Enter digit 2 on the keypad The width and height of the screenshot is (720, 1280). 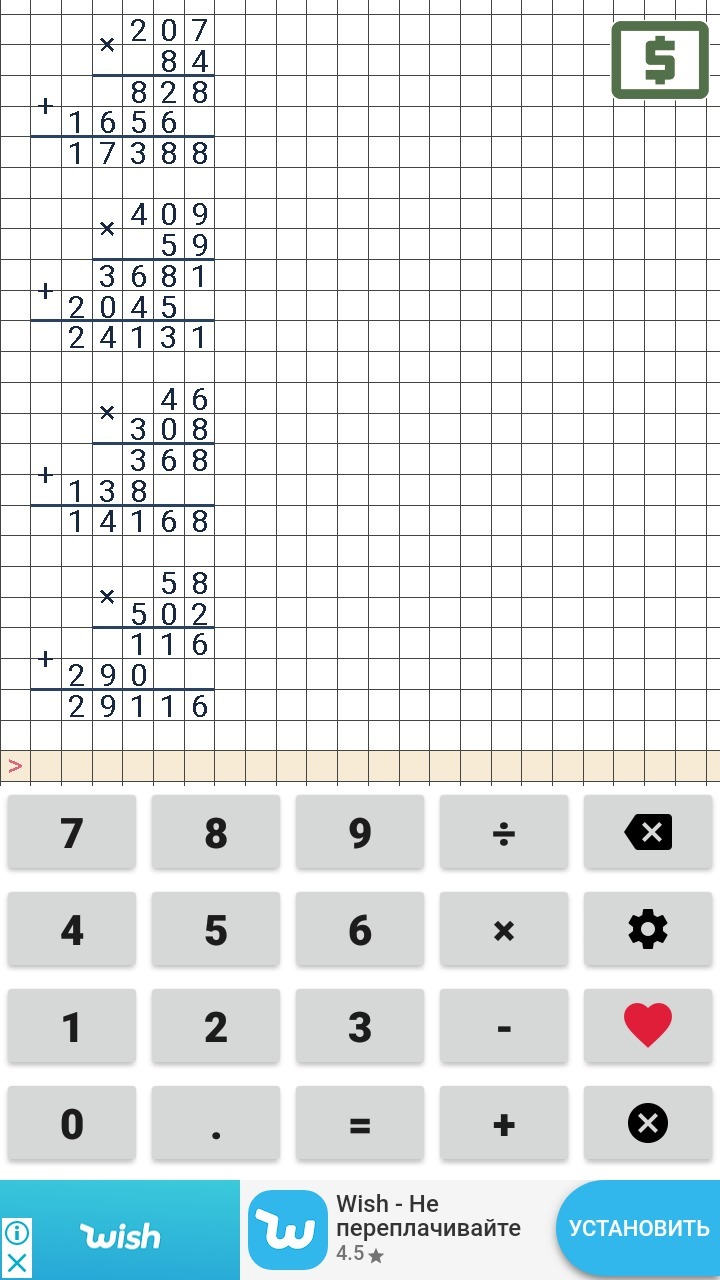216,1027
